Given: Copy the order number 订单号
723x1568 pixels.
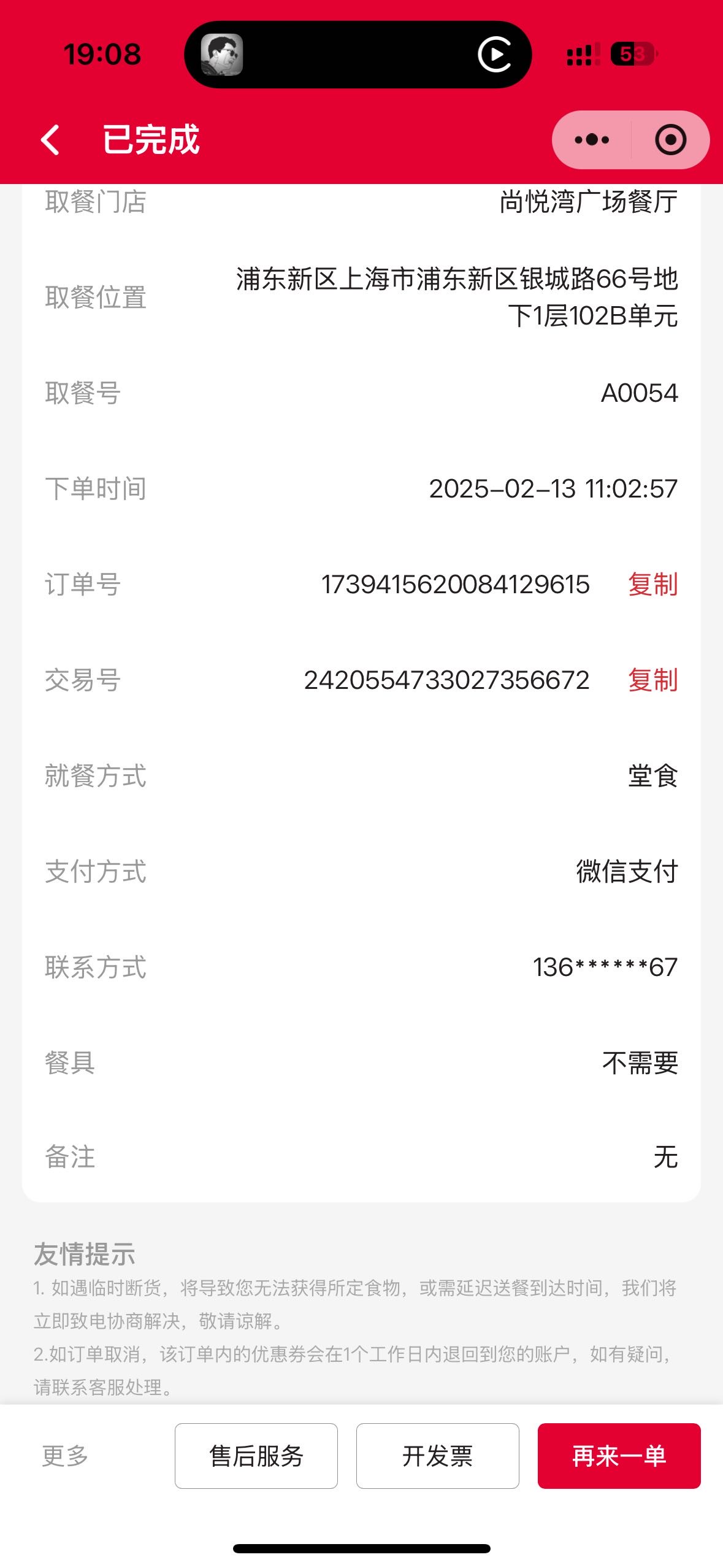Looking at the screenshot, I should [x=652, y=585].
